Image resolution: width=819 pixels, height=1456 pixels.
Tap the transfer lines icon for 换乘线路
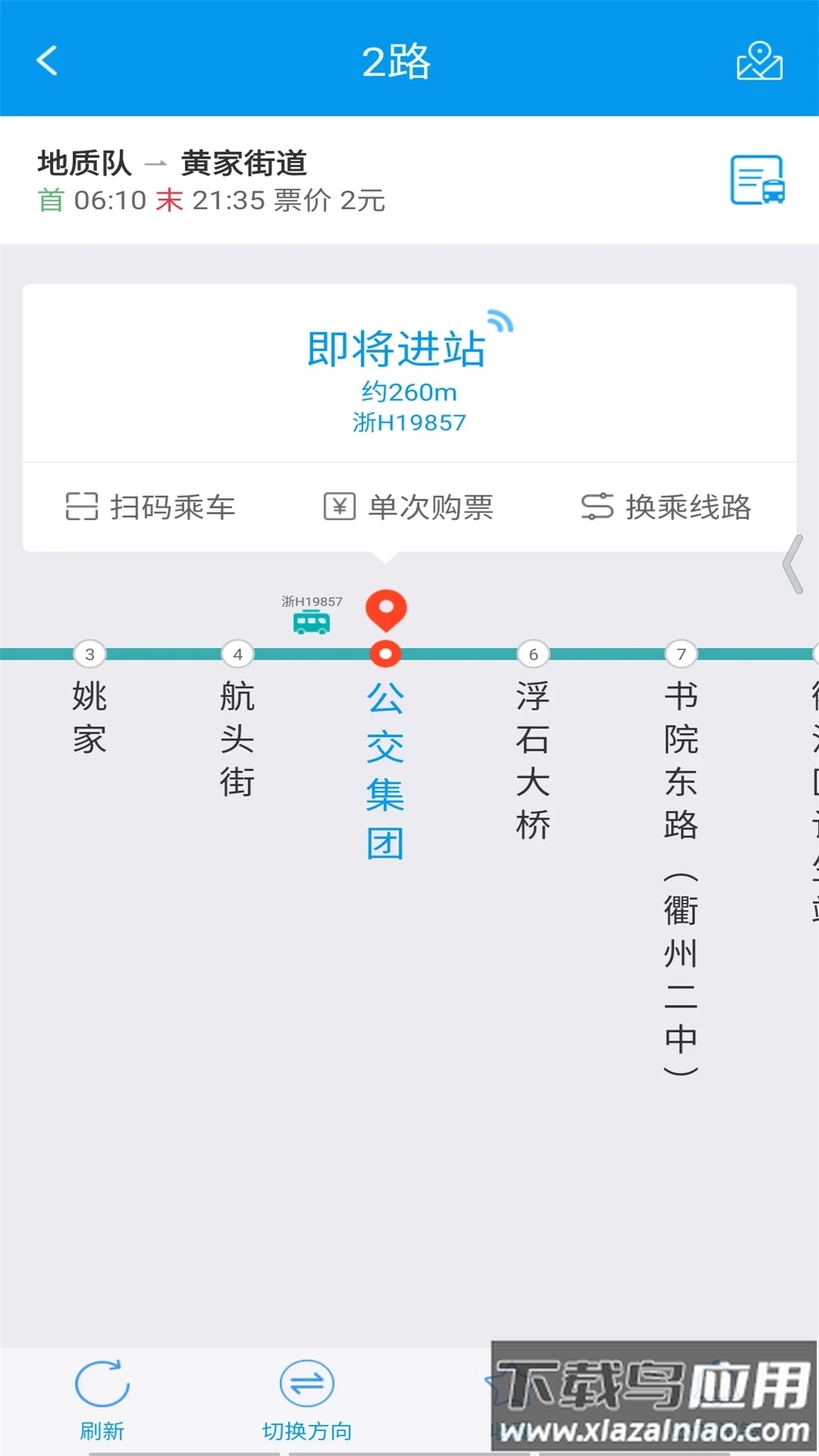pyautogui.click(x=599, y=508)
